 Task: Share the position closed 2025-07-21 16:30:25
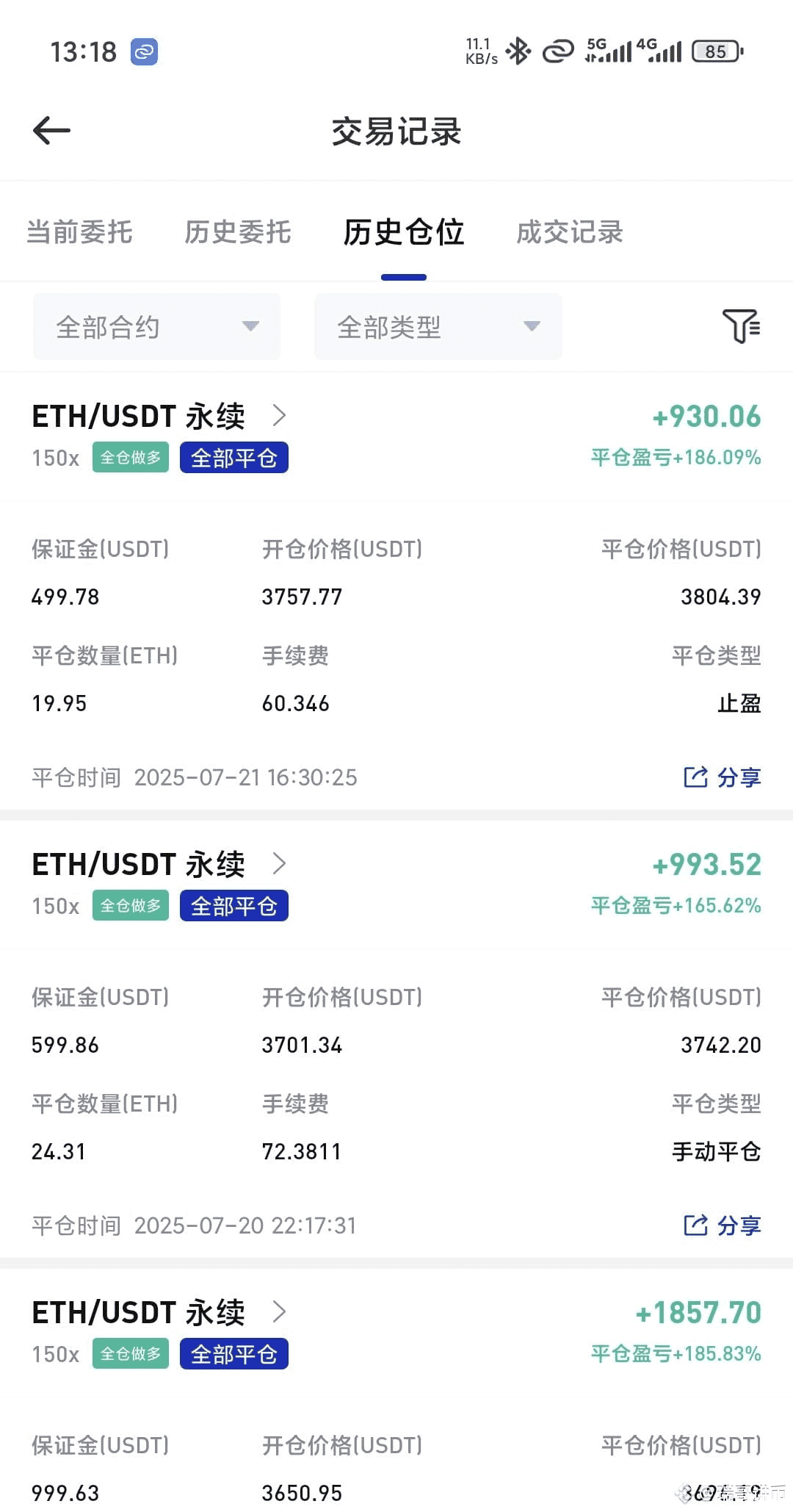(723, 777)
